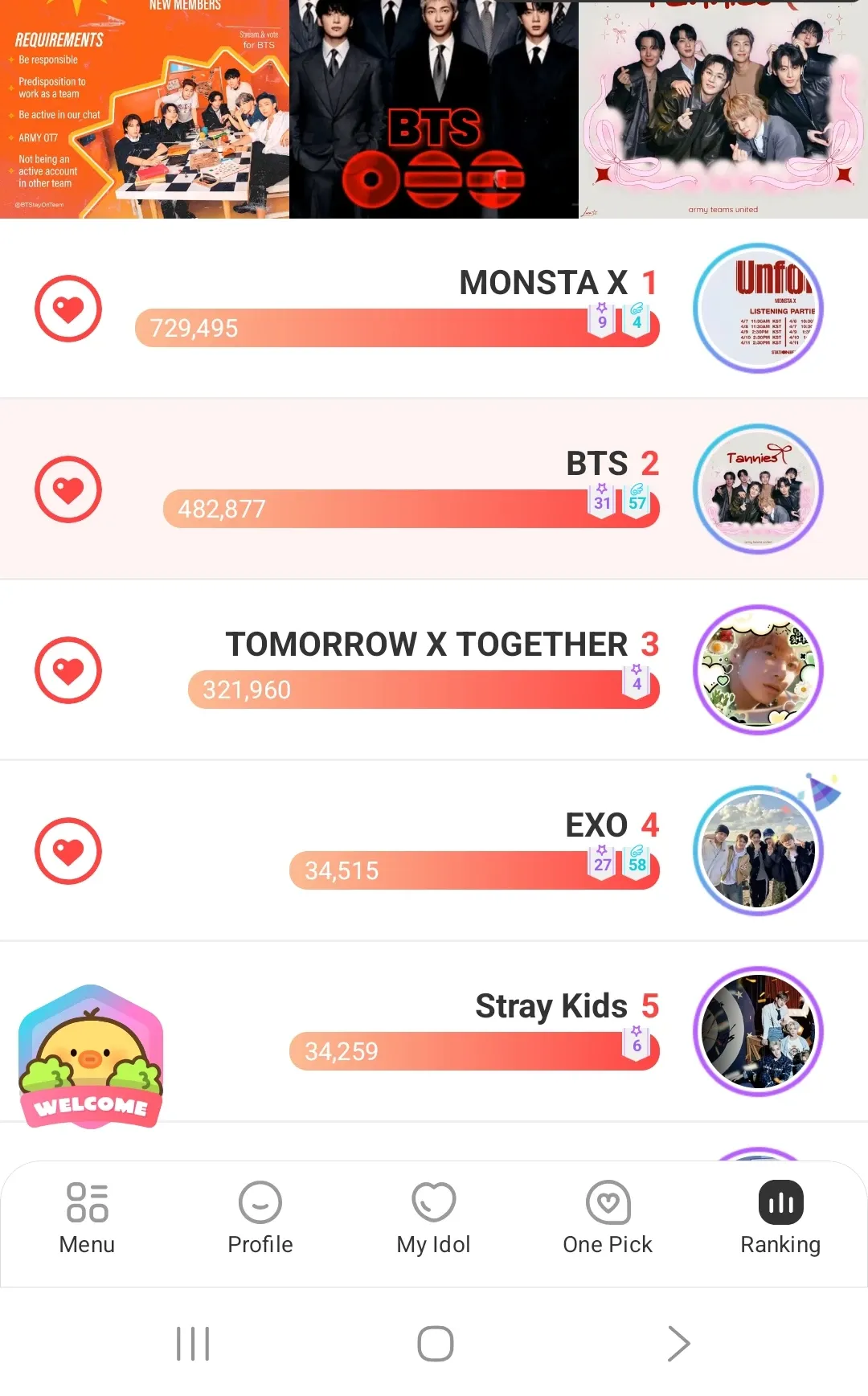Open the Menu tab
Image resolution: width=868 pixels, height=1396 pixels.
pyautogui.click(x=87, y=1218)
